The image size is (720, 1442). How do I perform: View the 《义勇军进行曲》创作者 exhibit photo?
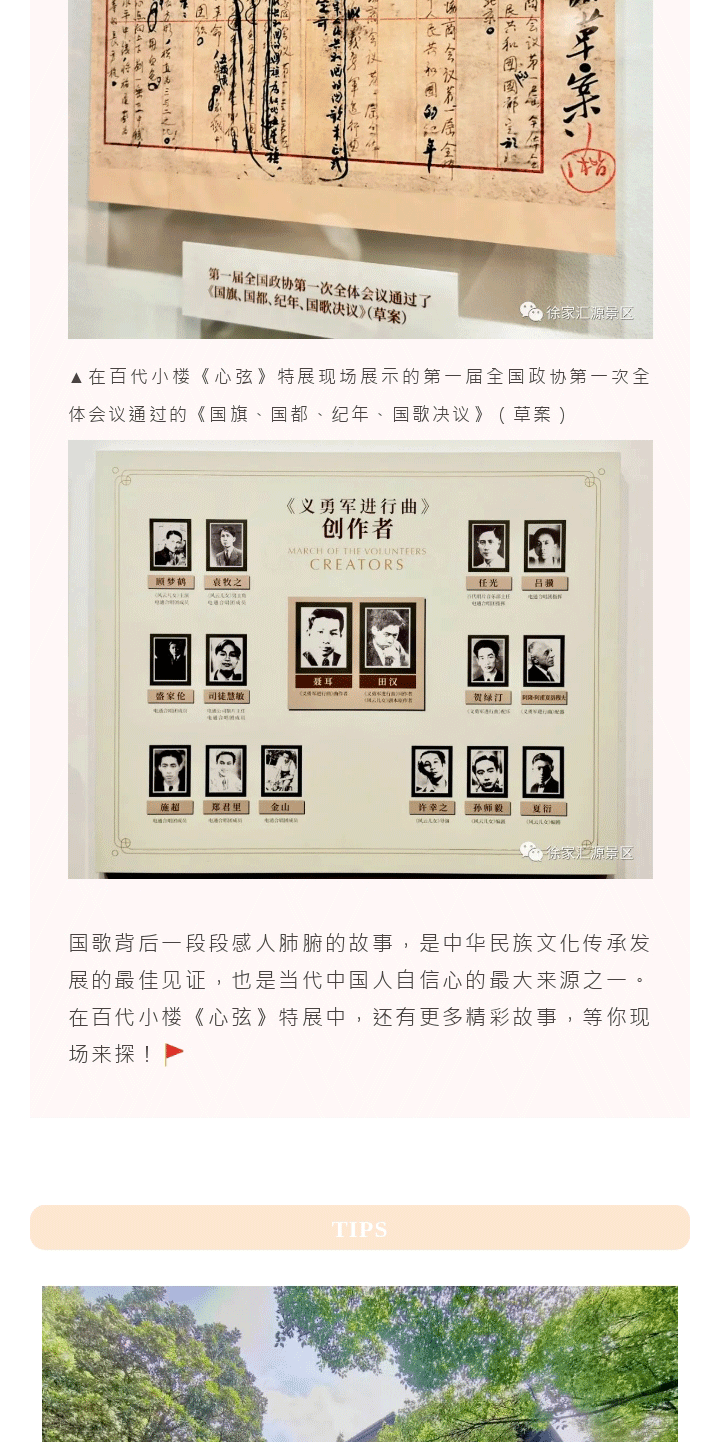(360, 659)
